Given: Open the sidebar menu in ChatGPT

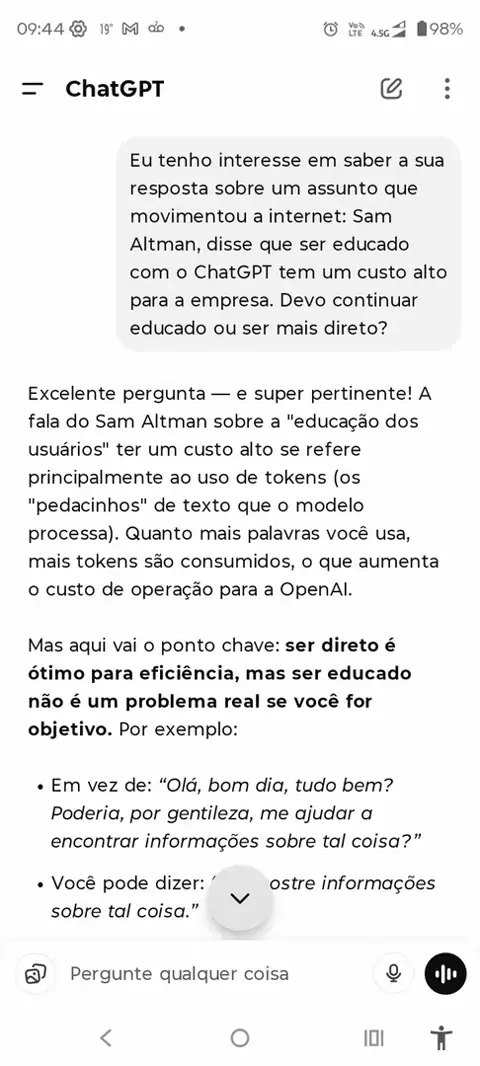Looking at the screenshot, I should coord(33,89).
